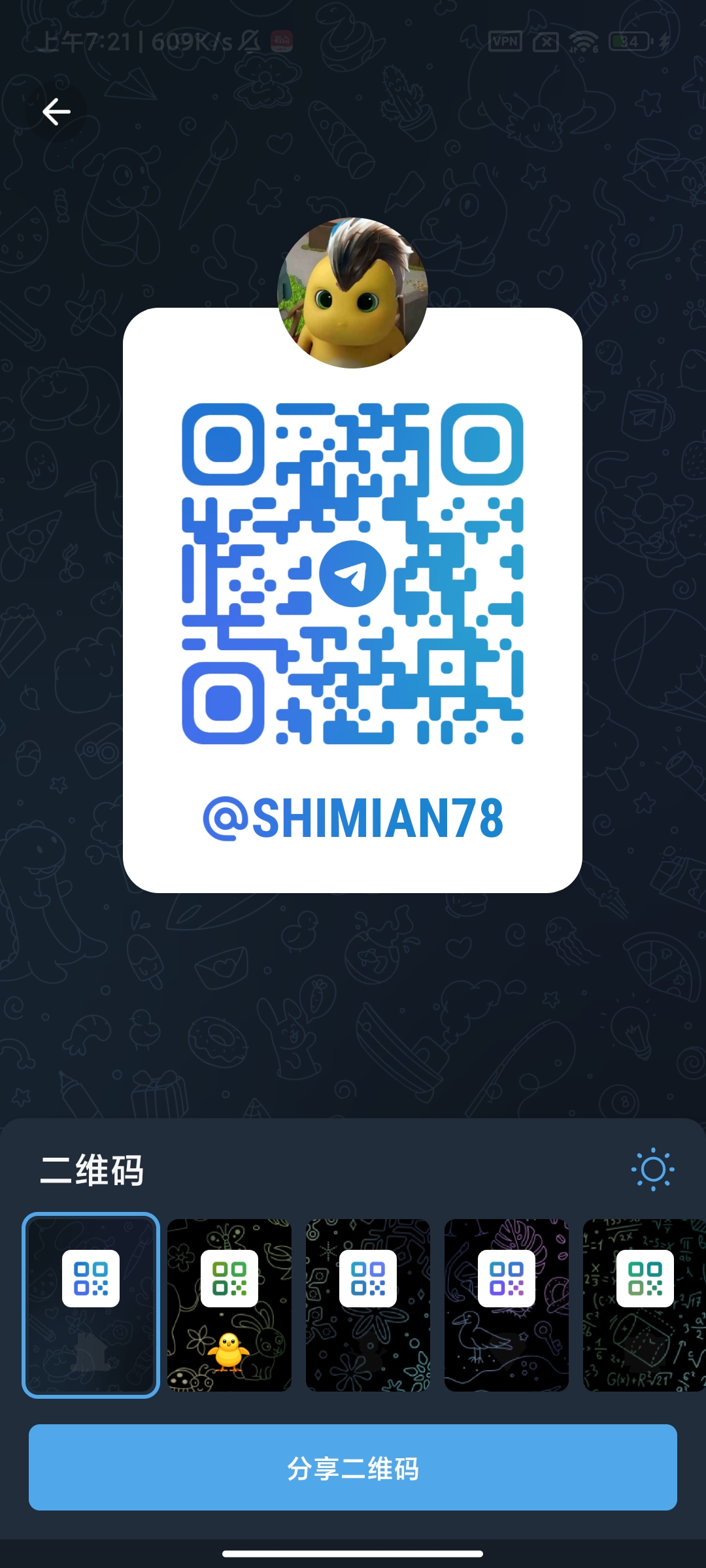706x1568 pixels.
Task: Go back using the arrow icon
Action: [x=56, y=112]
